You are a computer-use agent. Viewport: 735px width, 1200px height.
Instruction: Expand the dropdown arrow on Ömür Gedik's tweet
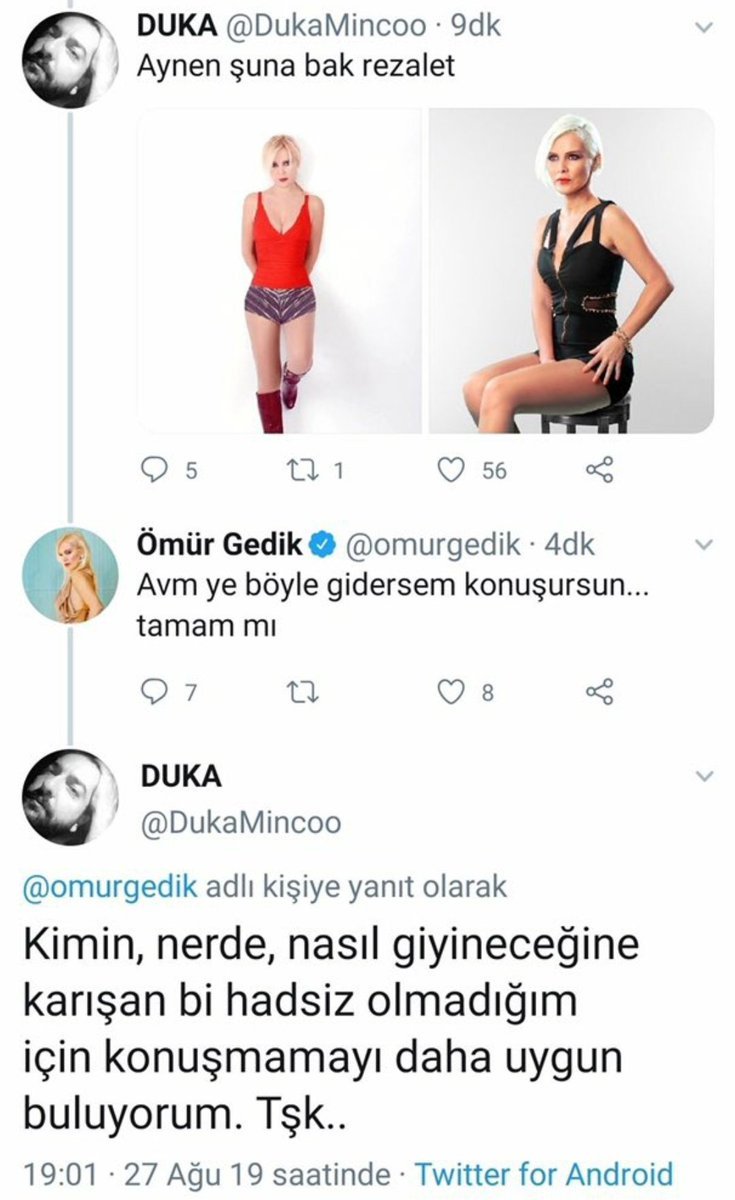point(703,545)
